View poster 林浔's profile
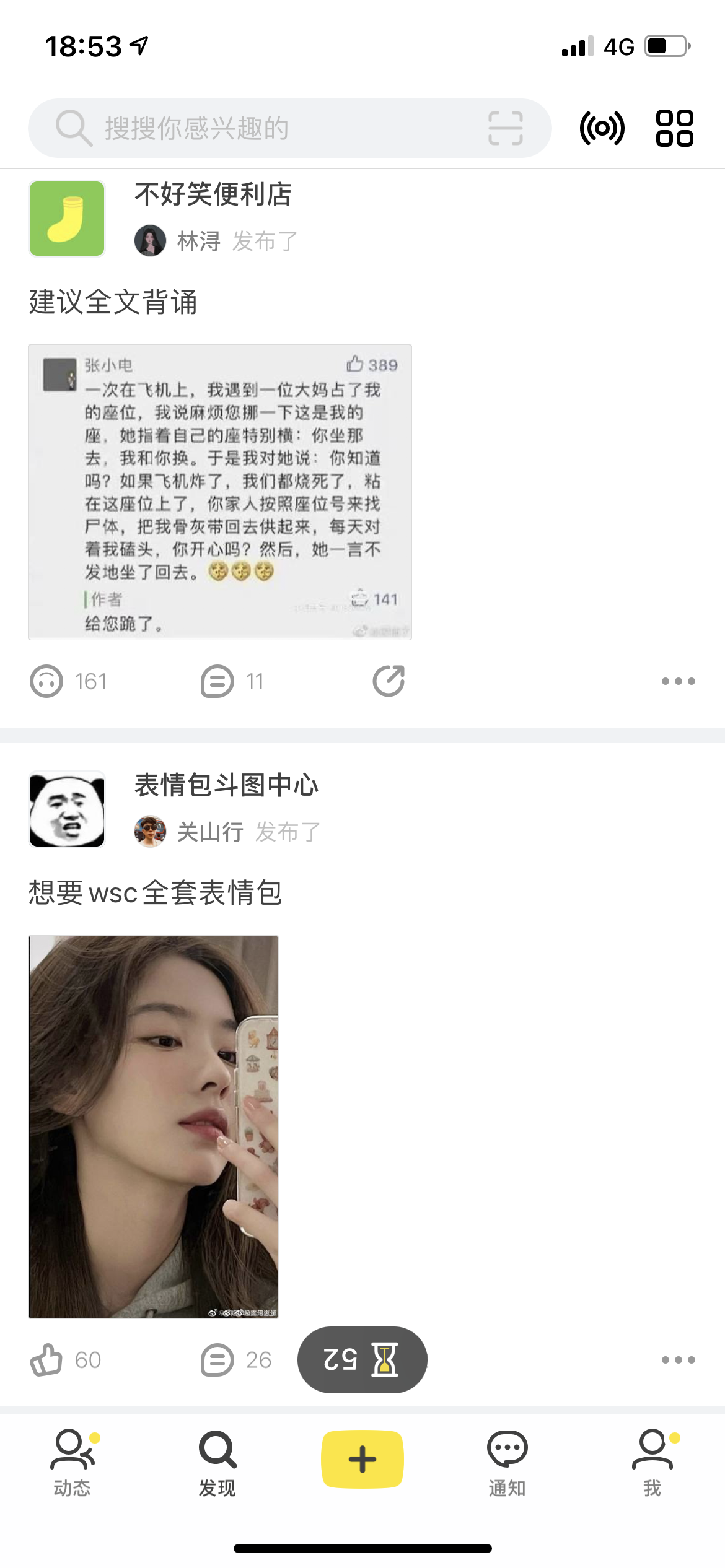 [198, 241]
